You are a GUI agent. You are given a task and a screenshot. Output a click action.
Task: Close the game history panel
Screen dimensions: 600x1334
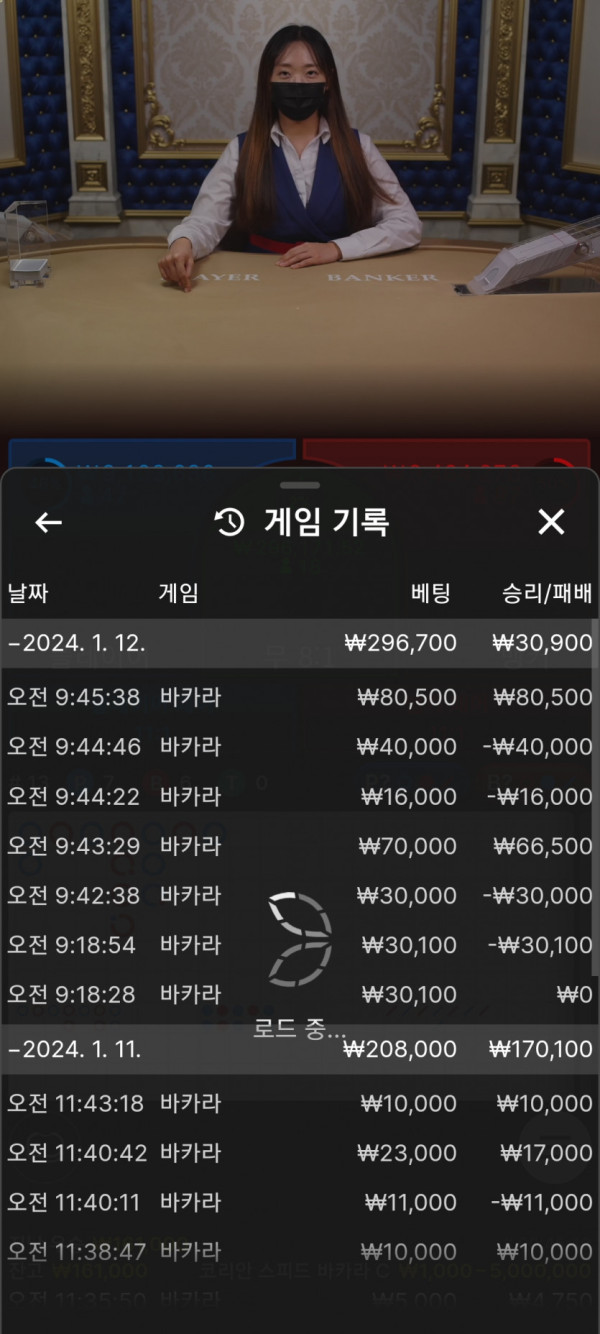[x=551, y=522]
